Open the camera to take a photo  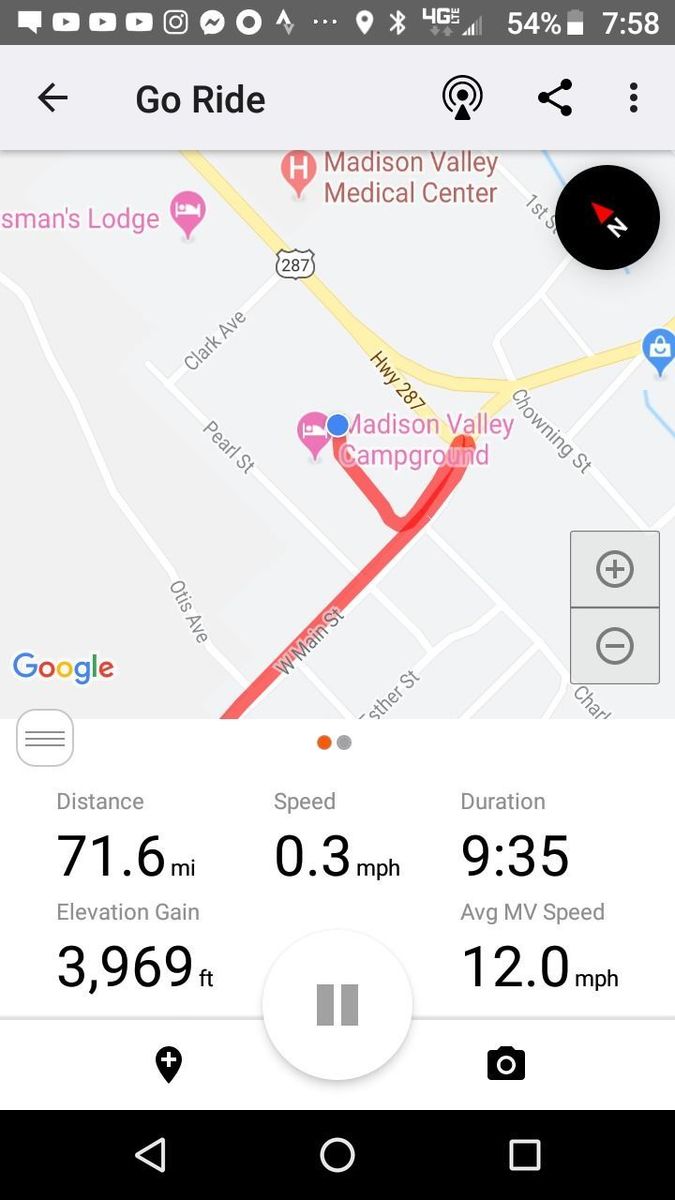[x=506, y=1064]
